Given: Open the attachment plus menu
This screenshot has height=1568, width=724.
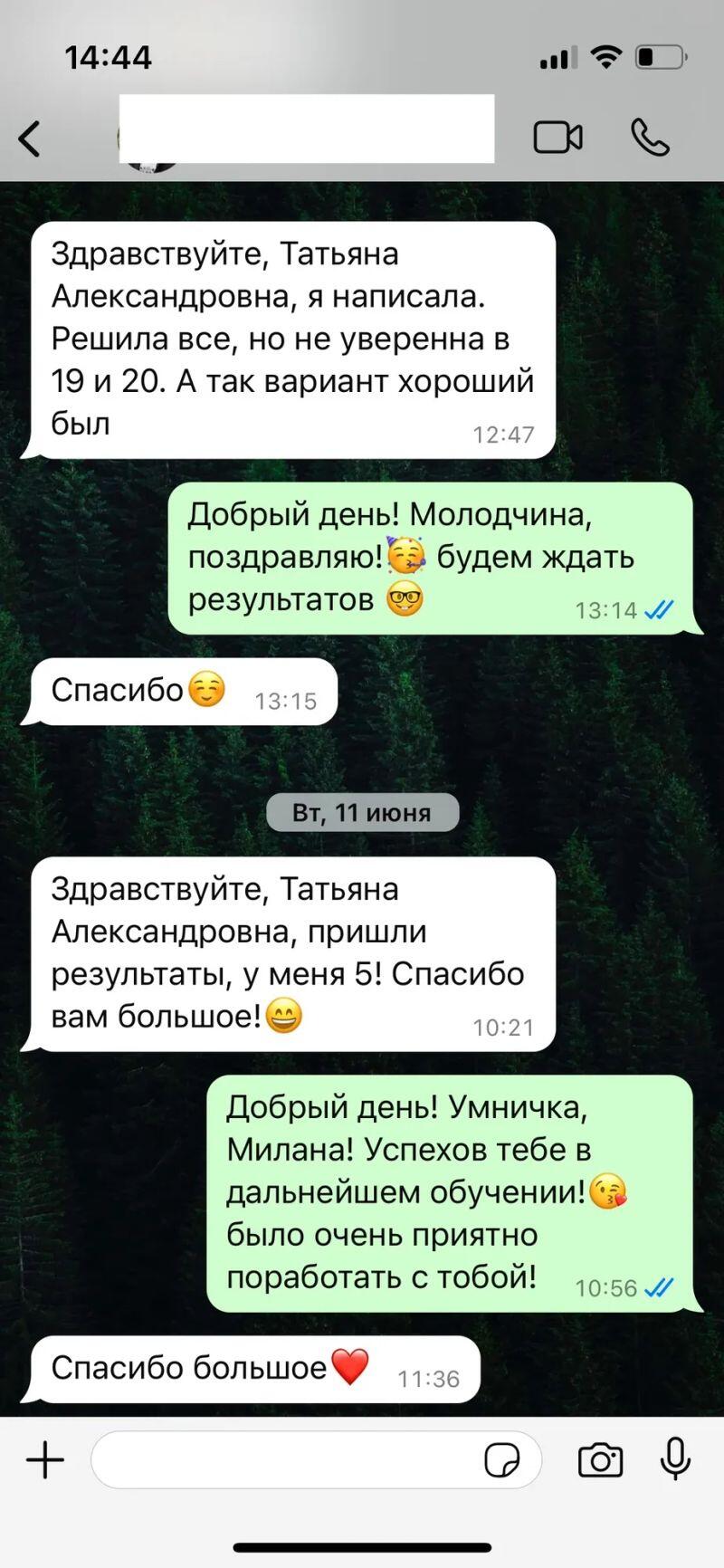Looking at the screenshot, I should coord(45,1459).
